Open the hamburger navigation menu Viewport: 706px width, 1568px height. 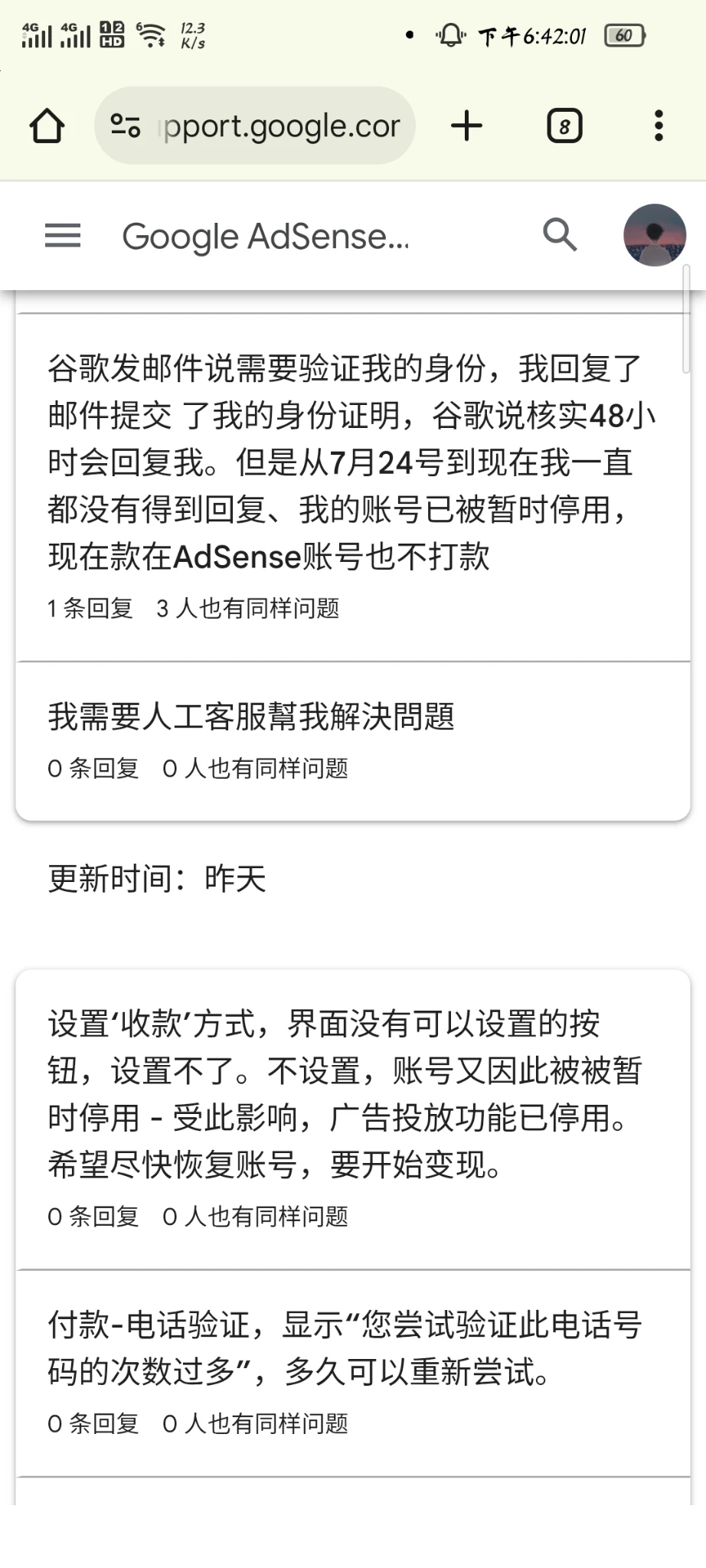click(x=63, y=236)
